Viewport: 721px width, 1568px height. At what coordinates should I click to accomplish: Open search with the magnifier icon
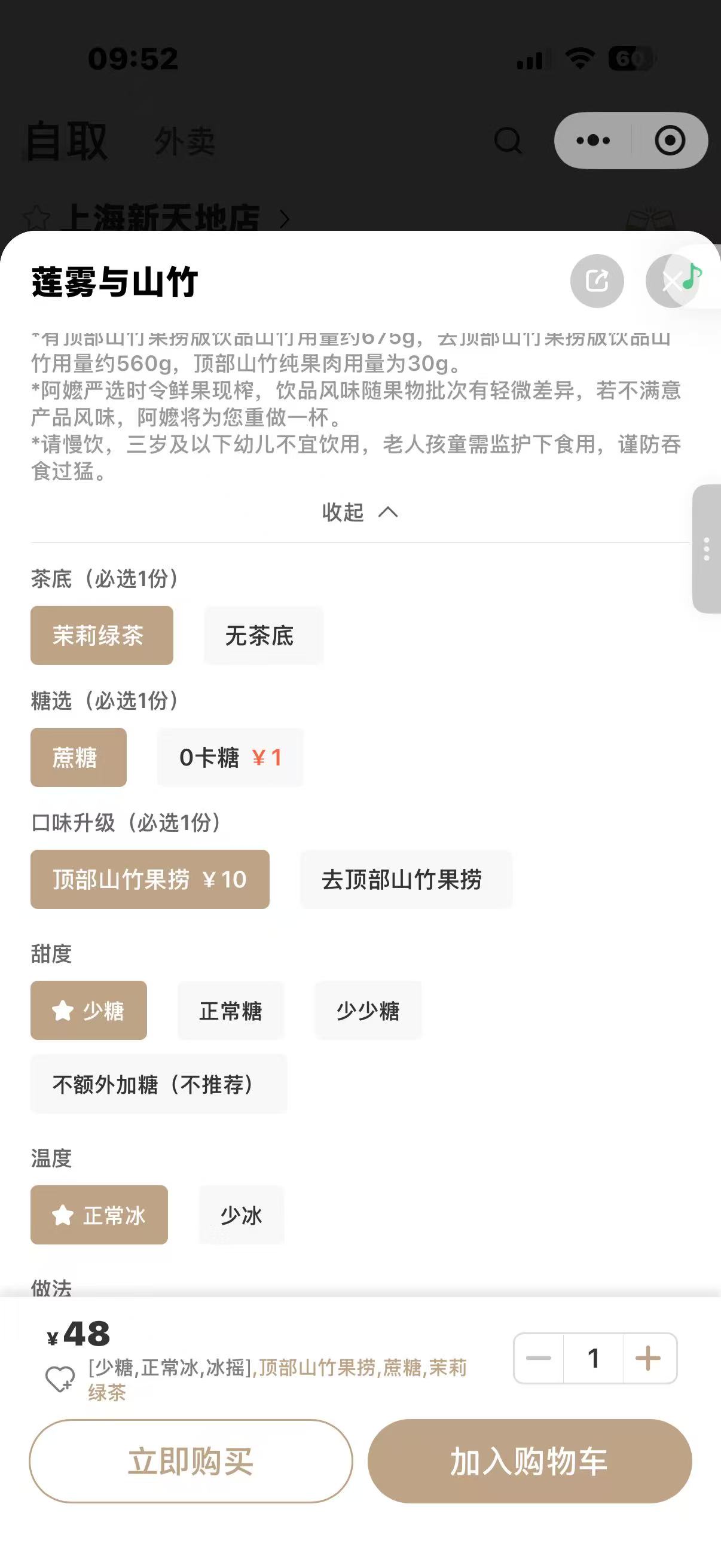(x=509, y=141)
